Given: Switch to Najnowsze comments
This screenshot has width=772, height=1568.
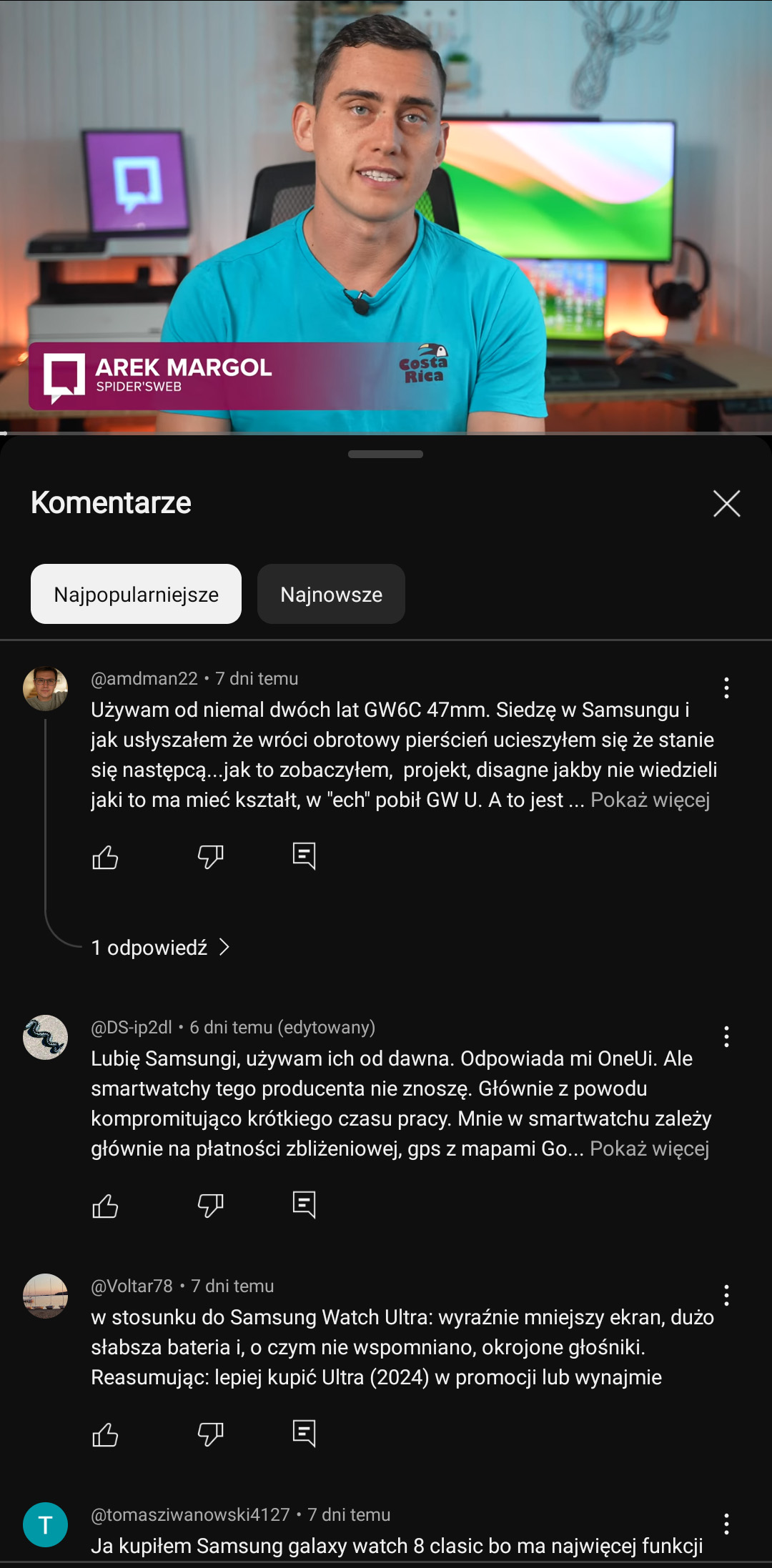Looking at the screenshot, I should 331,594.
